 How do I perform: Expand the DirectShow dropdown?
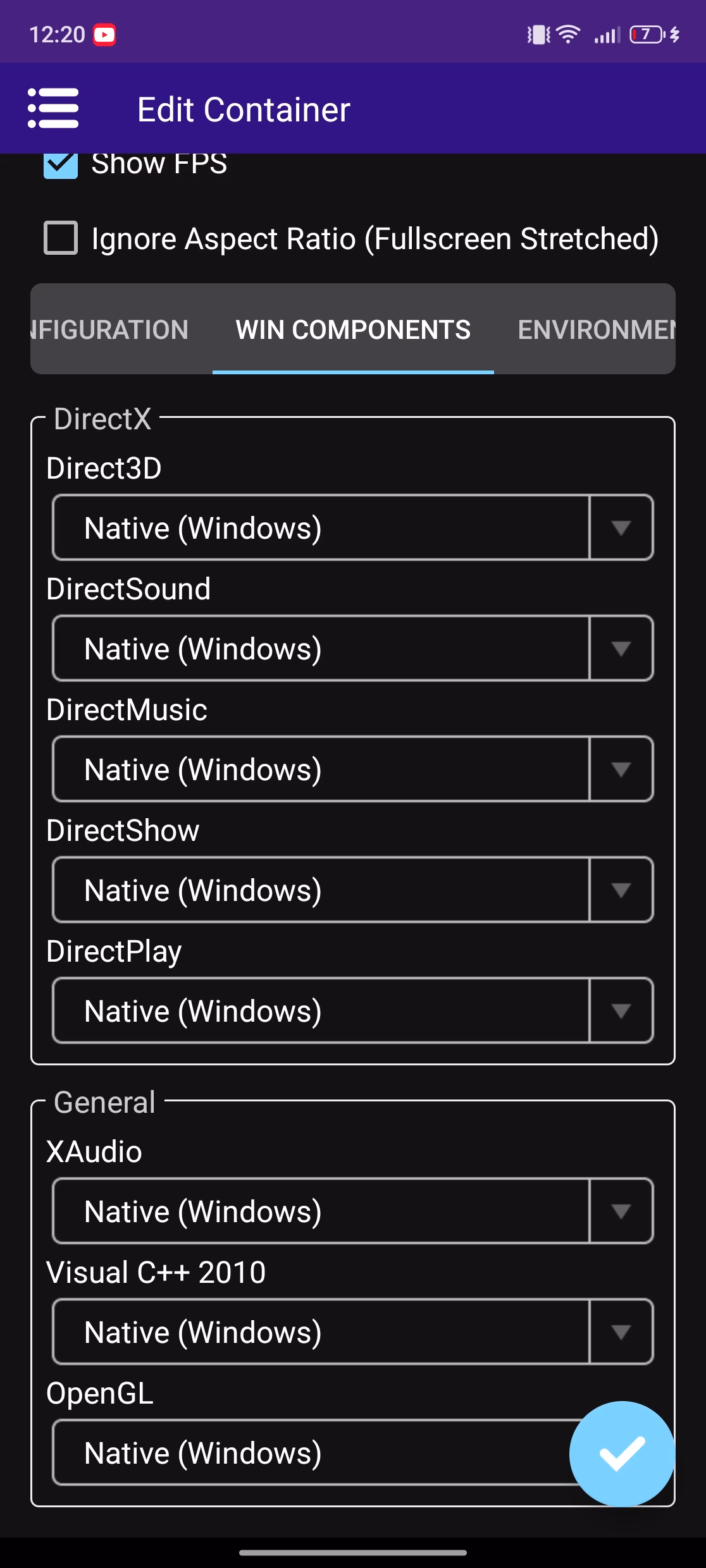point(352,890)
